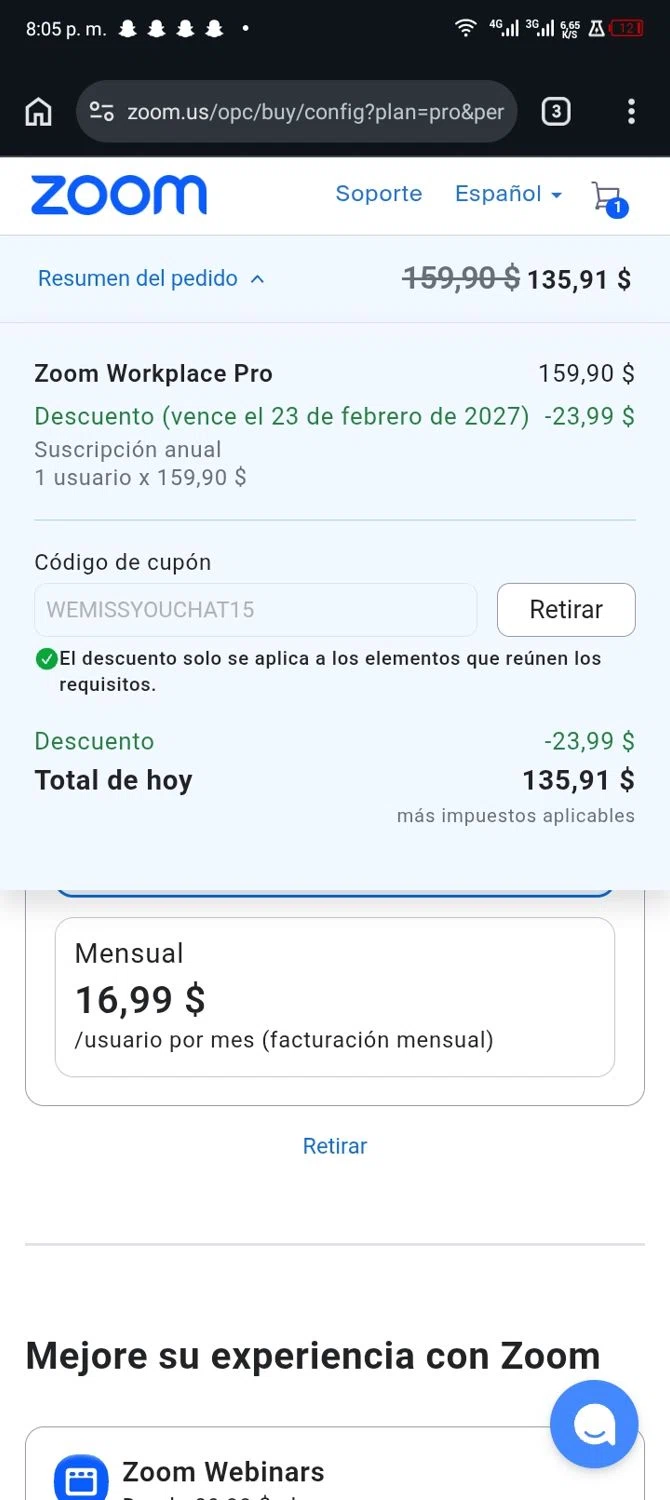
Task: Open the support chat bubble
Action: (594, 1424)
